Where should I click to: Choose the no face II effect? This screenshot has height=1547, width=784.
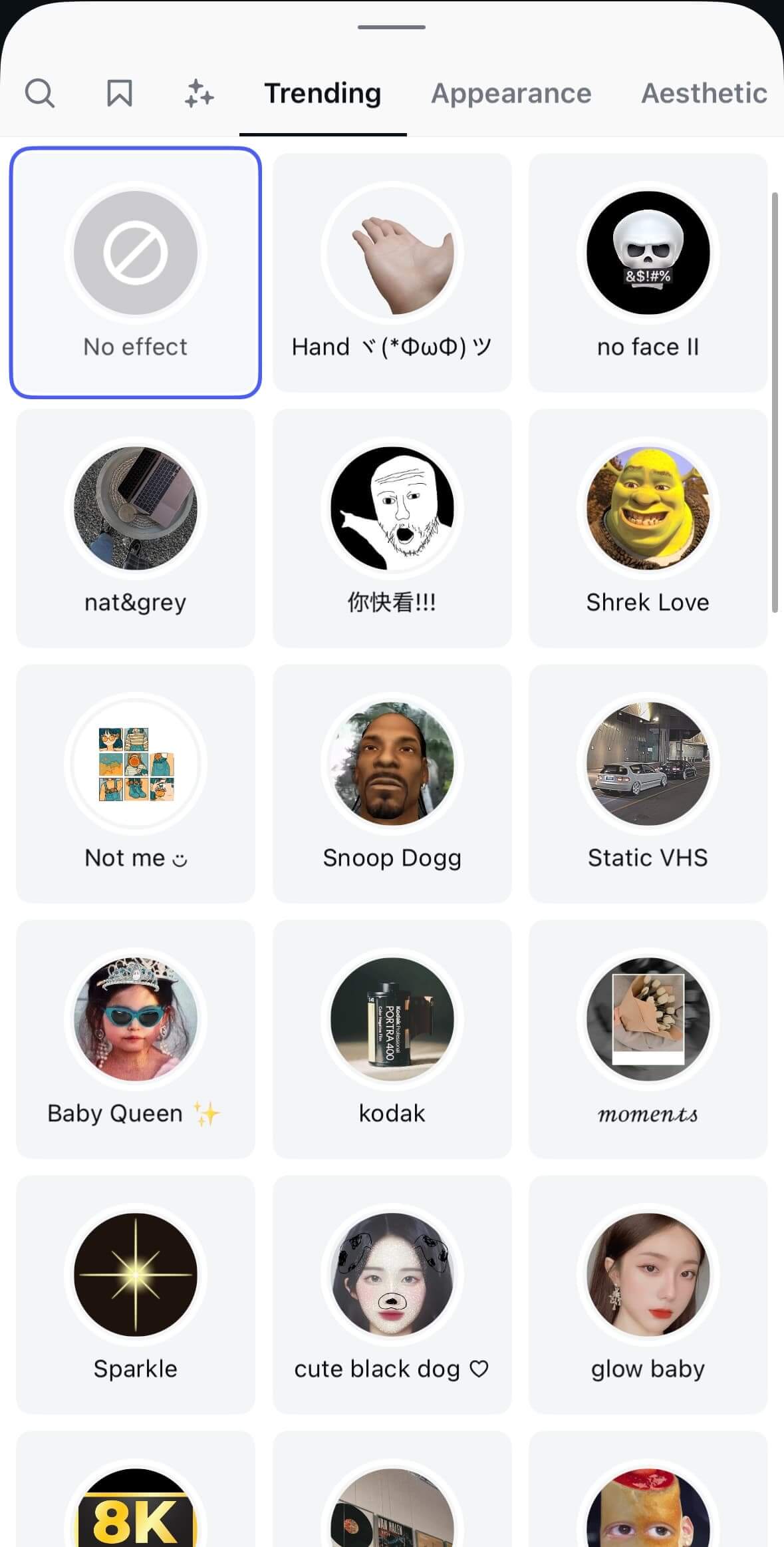[x=648, y=273]
